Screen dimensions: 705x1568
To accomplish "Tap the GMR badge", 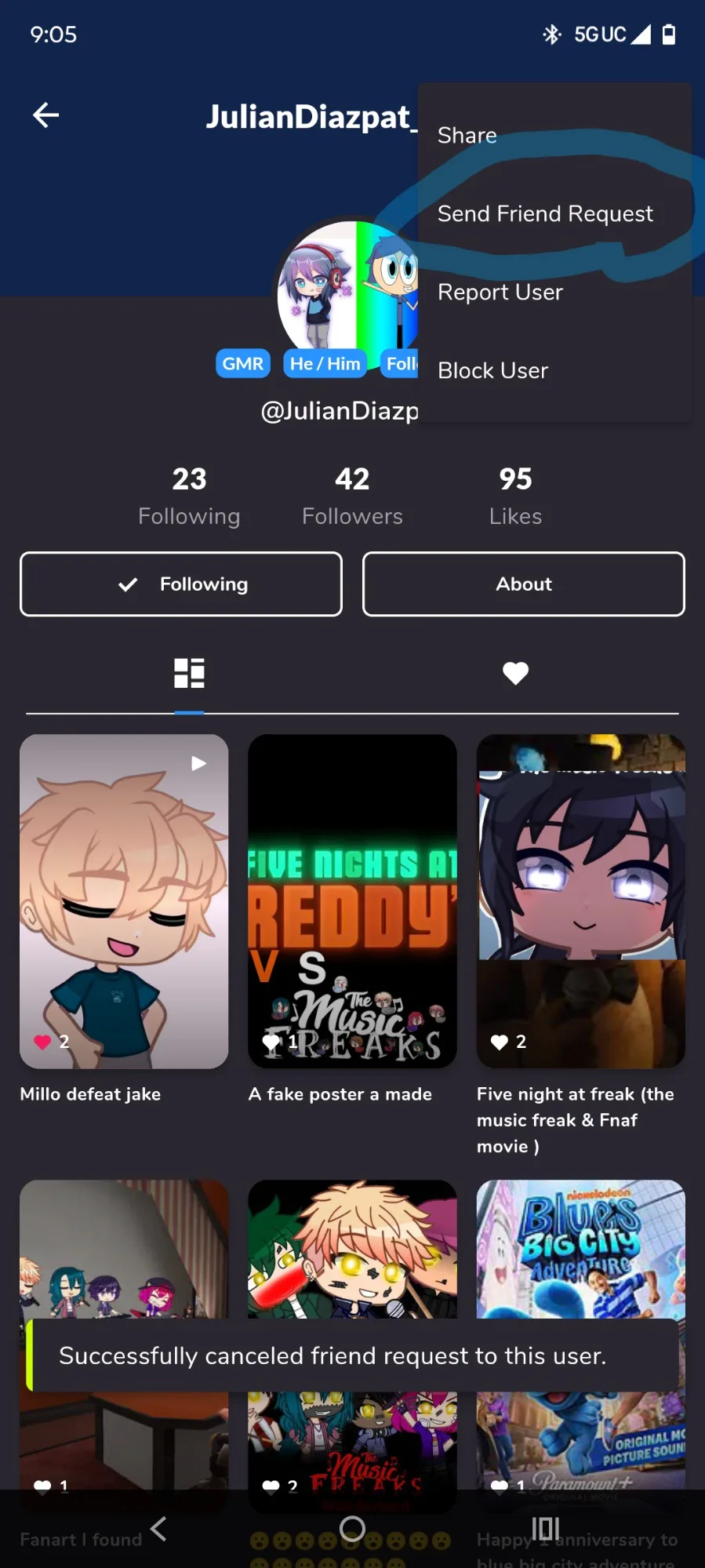I will point(243,363).
